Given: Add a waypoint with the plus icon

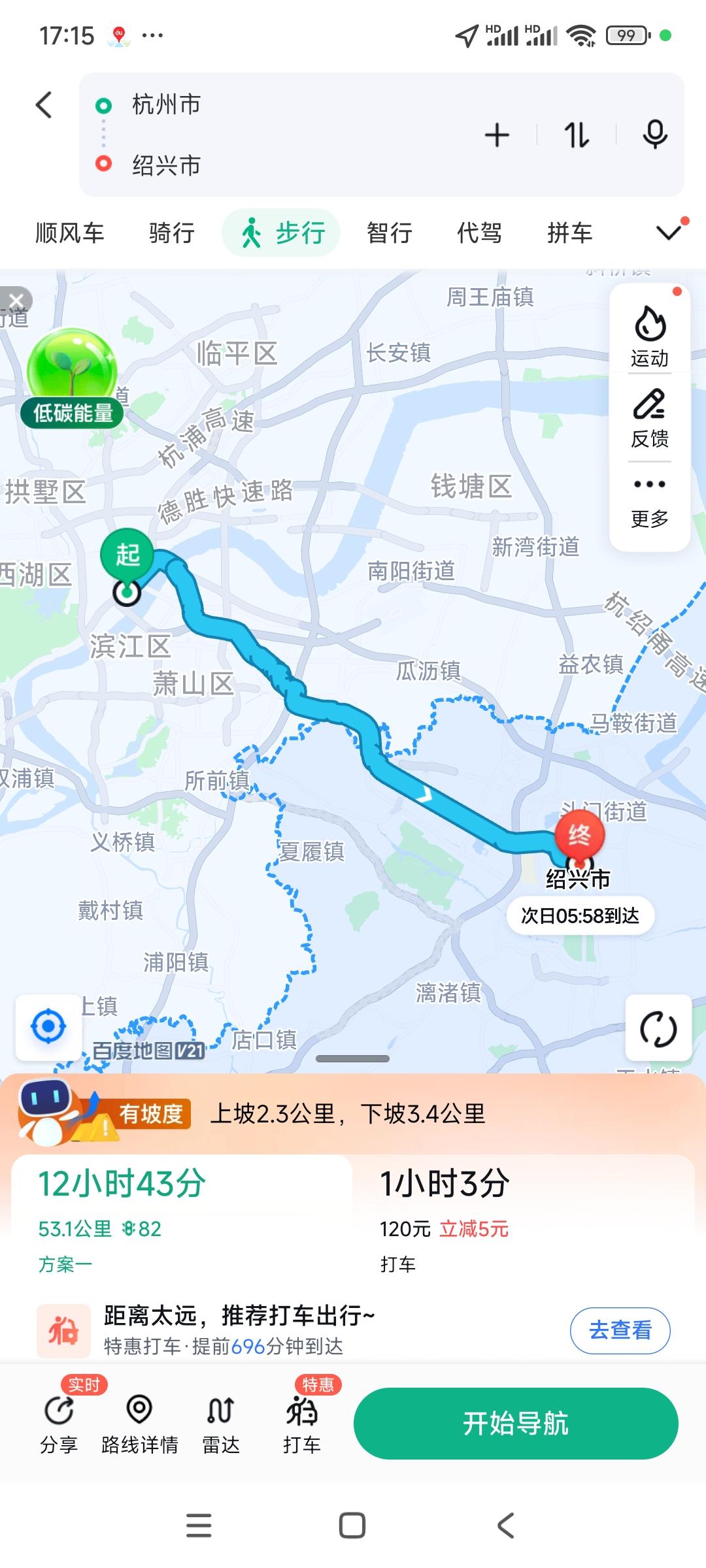Looking at the screenshot, I should 497,134.
